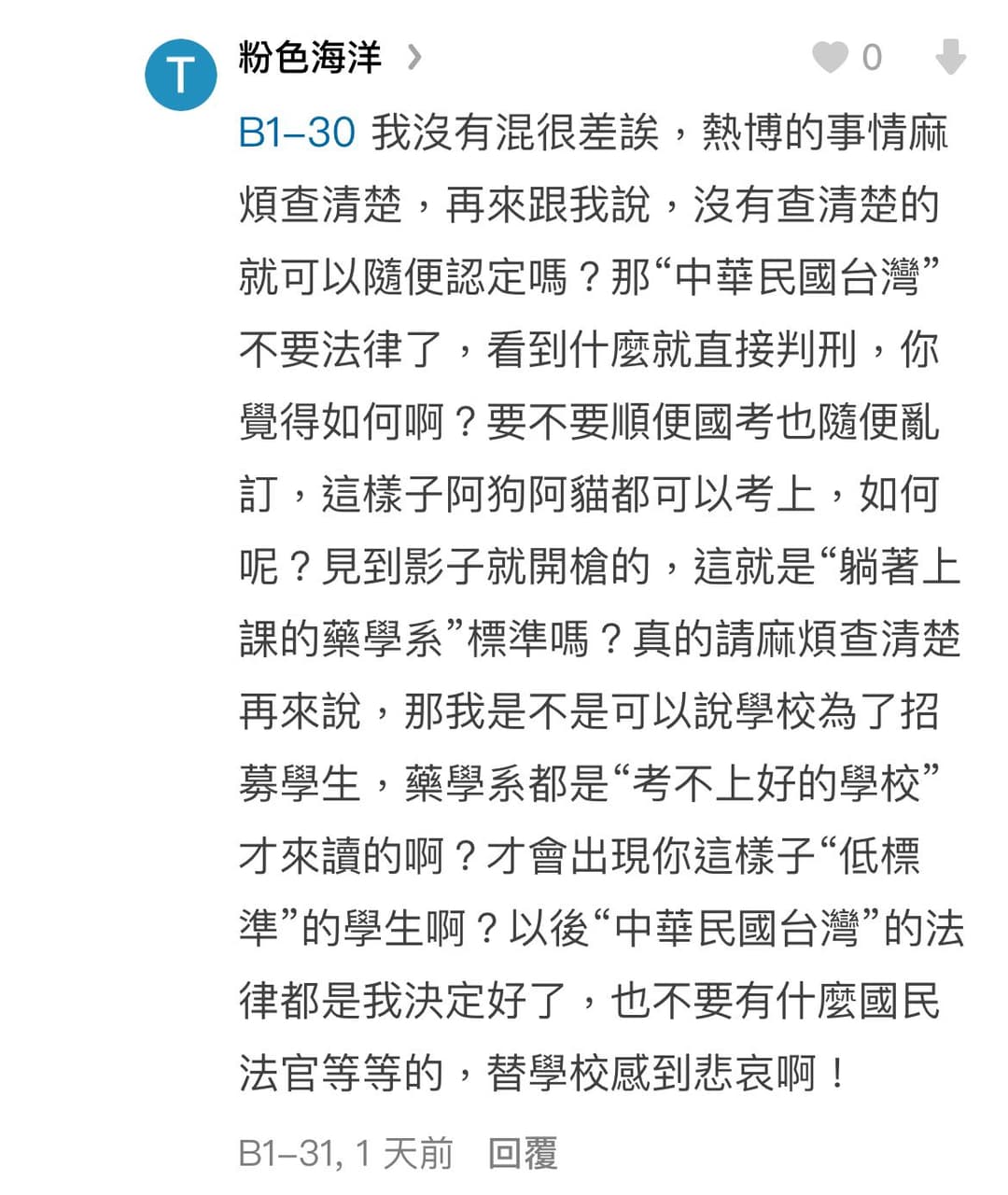This screenshot has width=1008, height=1195.
Task: Tap the T avatar of 粉色海洋
Action: pos(180,75)
